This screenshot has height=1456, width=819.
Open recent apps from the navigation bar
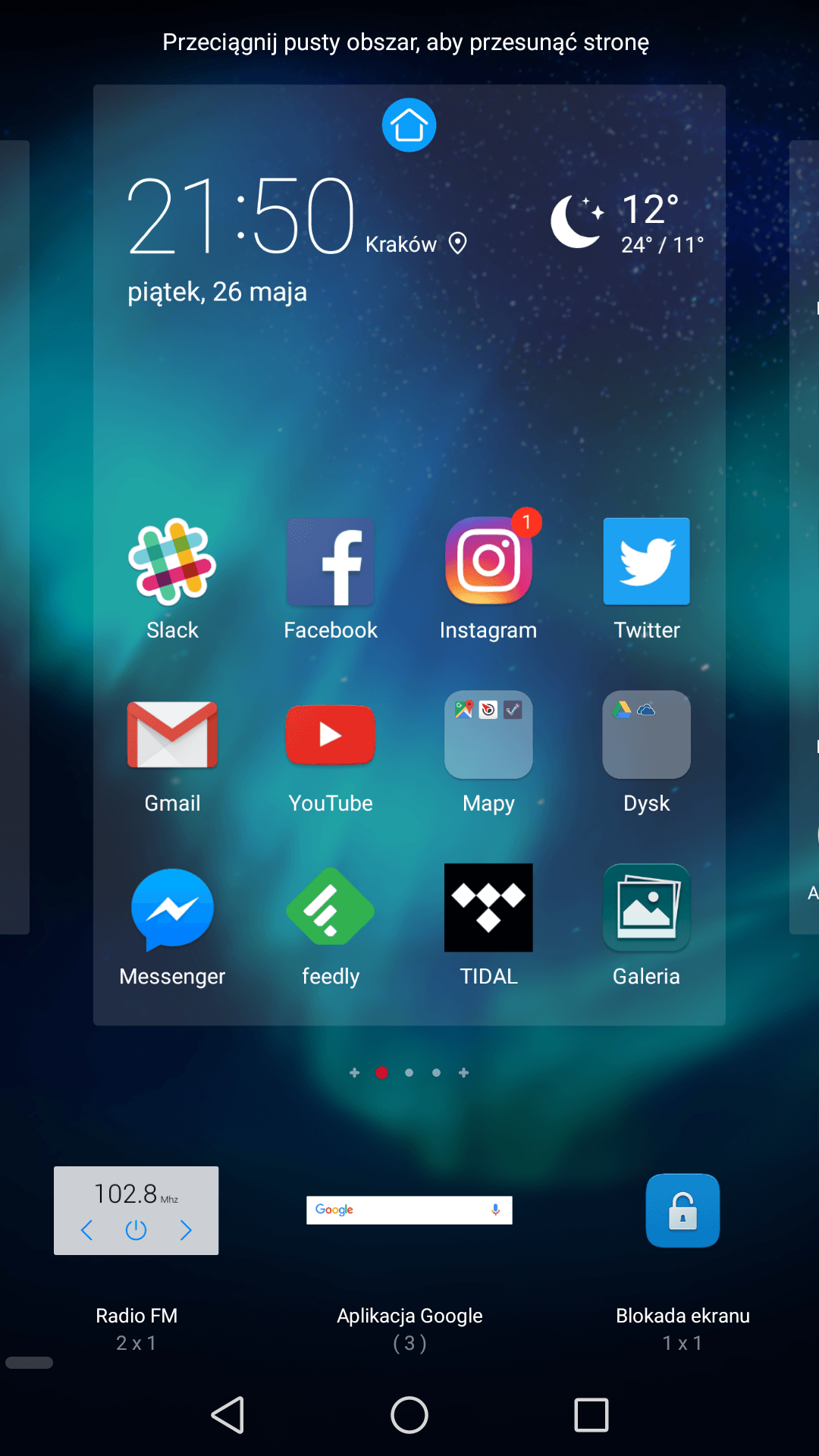click(591, 1415)
